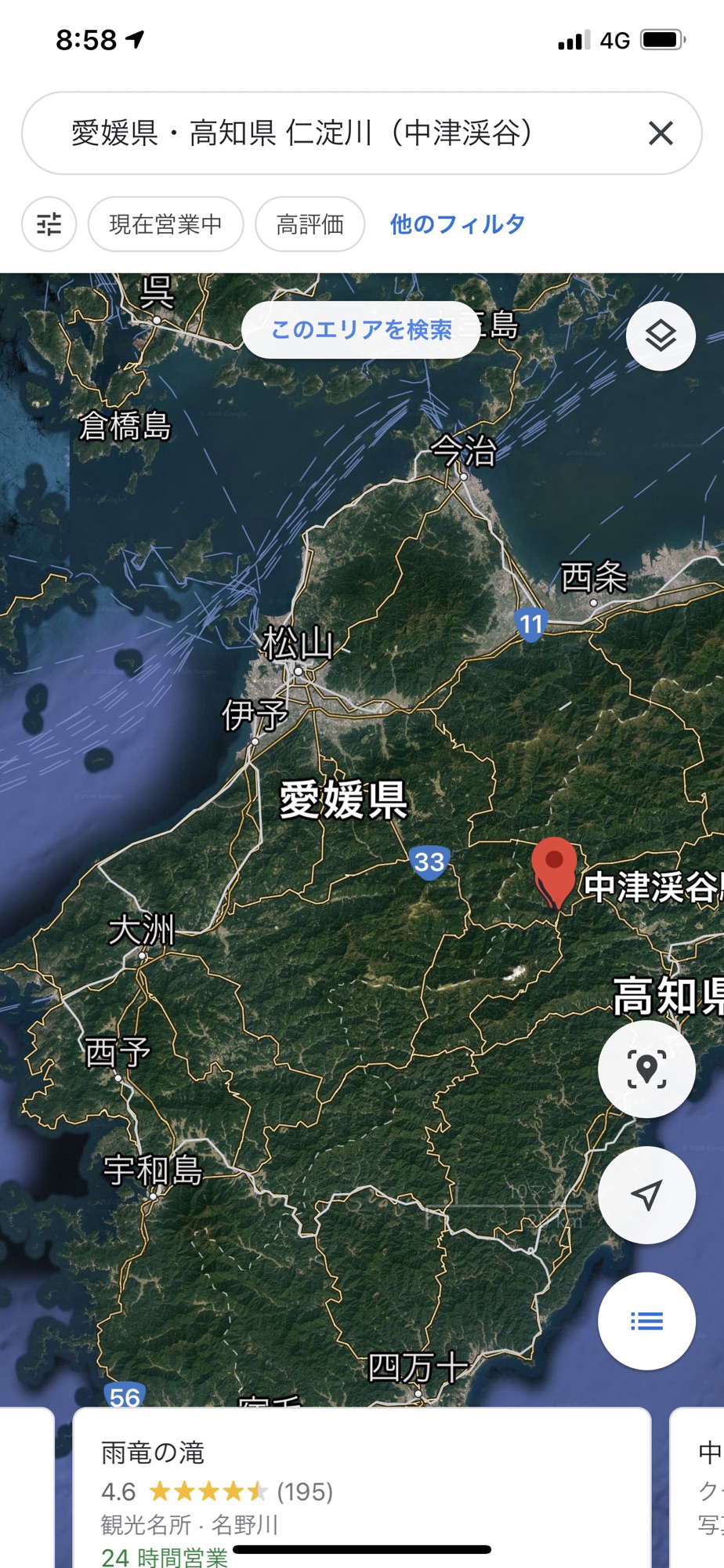
Task: Clear the search query with the X
Action: point(661,133)
